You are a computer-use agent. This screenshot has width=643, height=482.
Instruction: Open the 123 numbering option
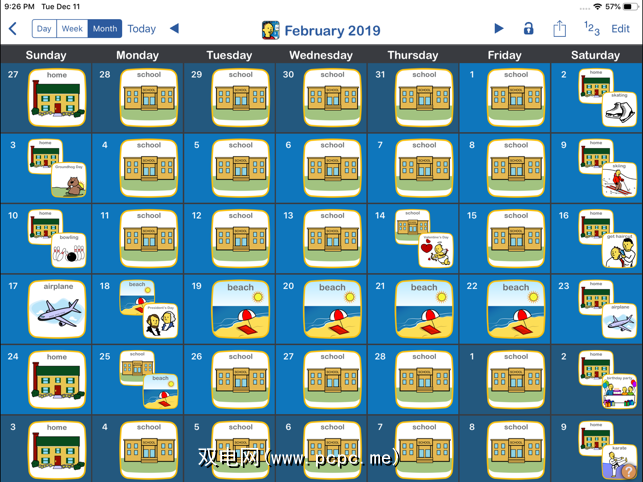591,29
